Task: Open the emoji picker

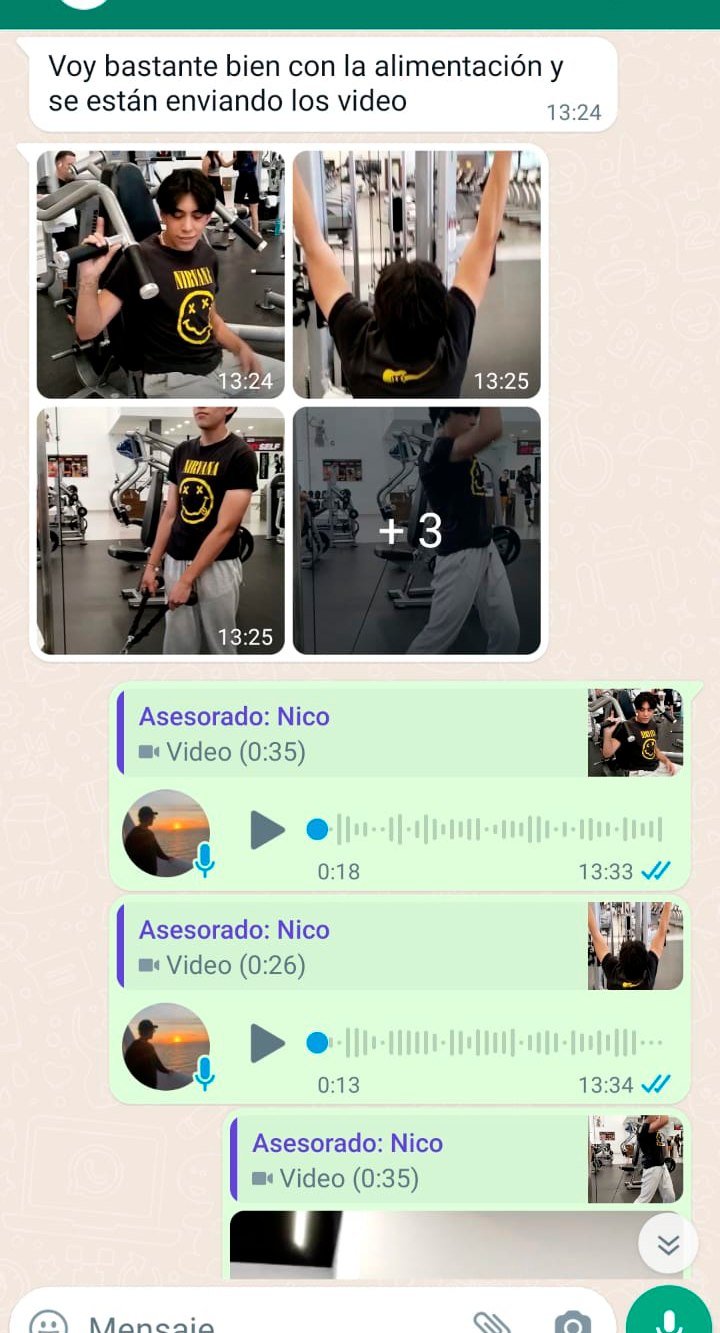Action: (48, 1322)
